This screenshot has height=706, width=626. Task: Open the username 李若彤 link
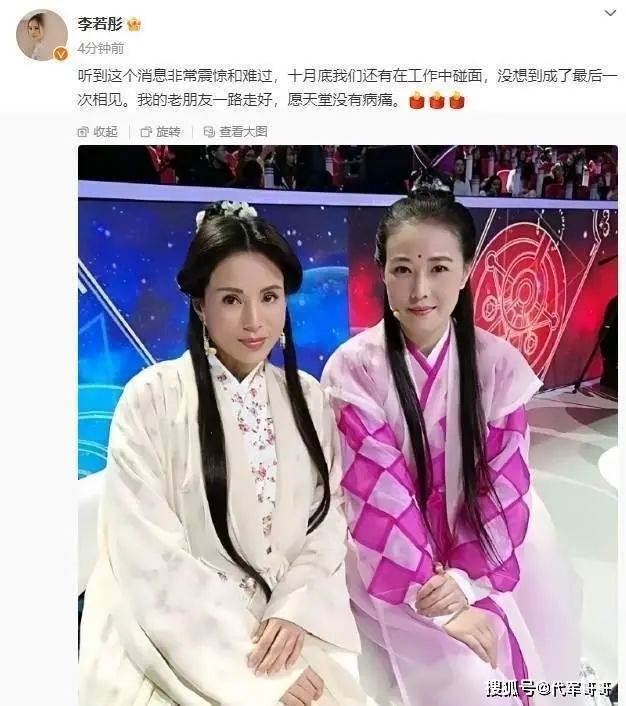pos(99,23)
